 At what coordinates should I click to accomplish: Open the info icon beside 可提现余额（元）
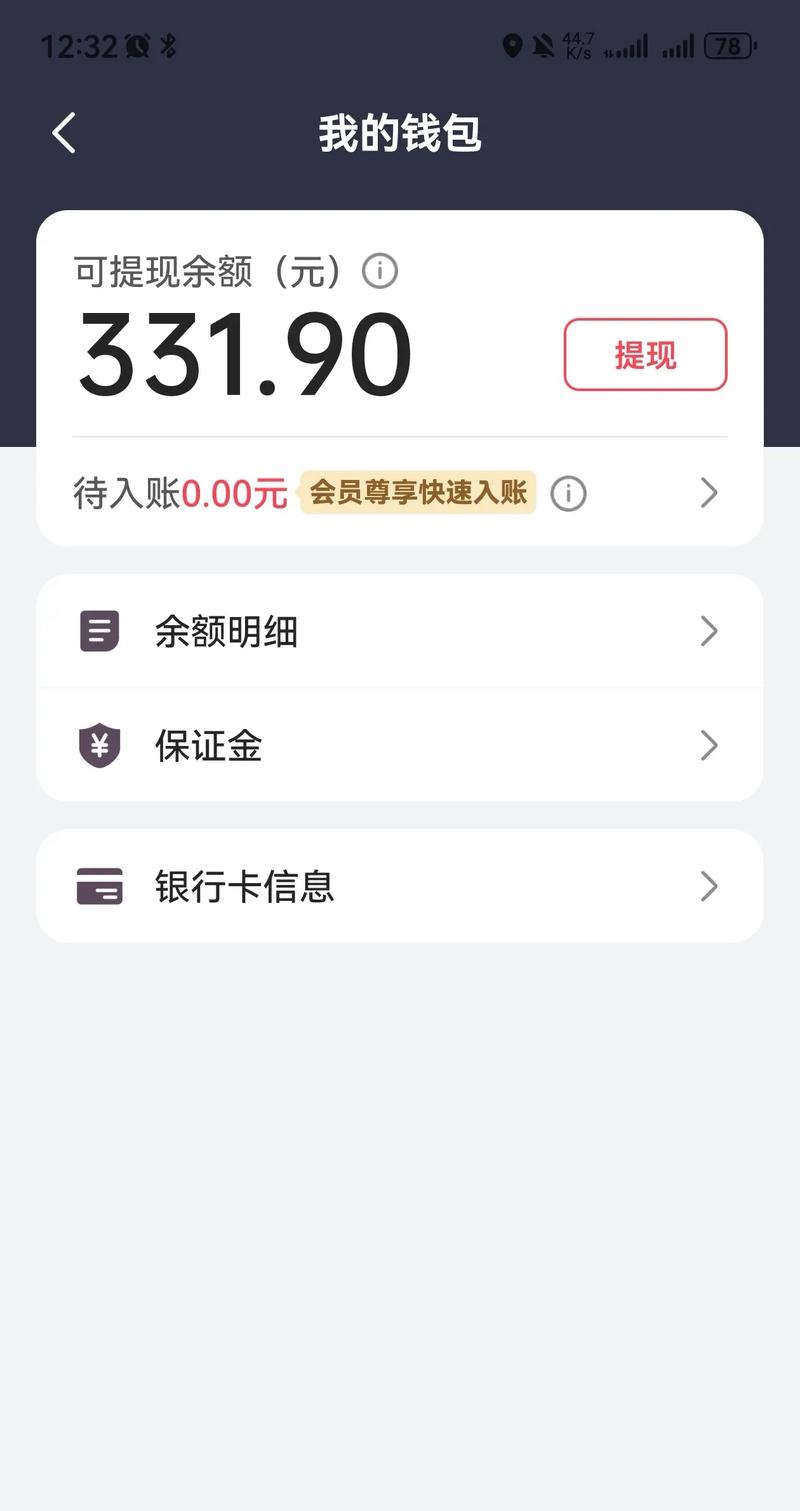point(379,271)
